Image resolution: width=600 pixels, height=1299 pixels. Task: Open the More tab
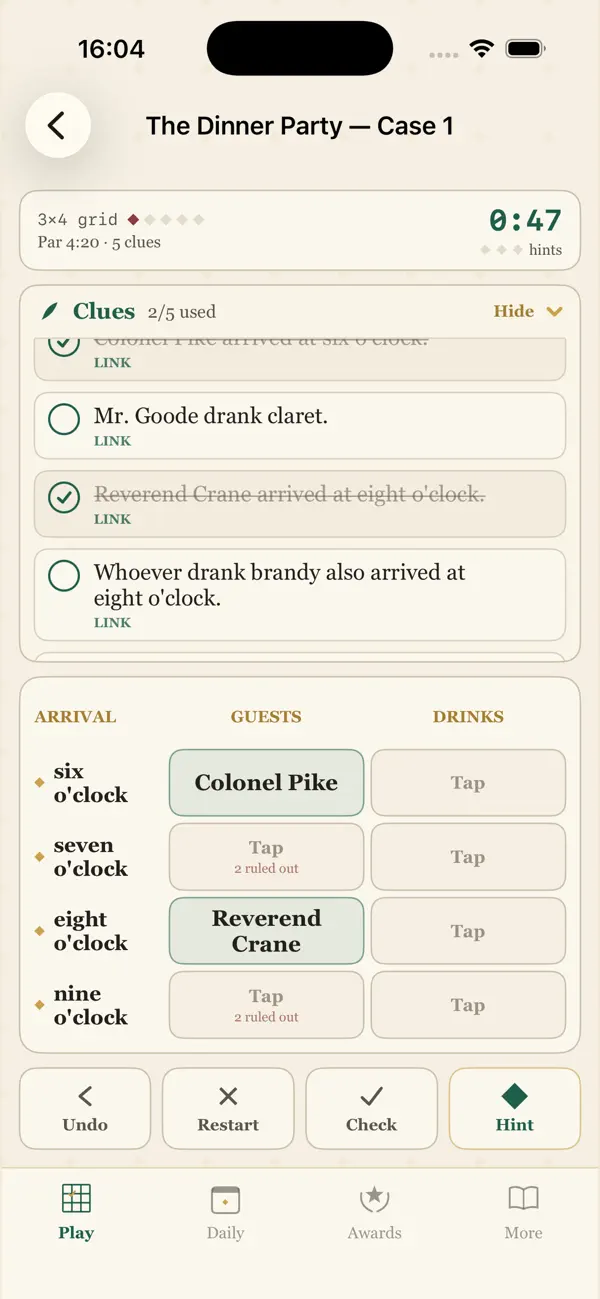[523, 1212]
